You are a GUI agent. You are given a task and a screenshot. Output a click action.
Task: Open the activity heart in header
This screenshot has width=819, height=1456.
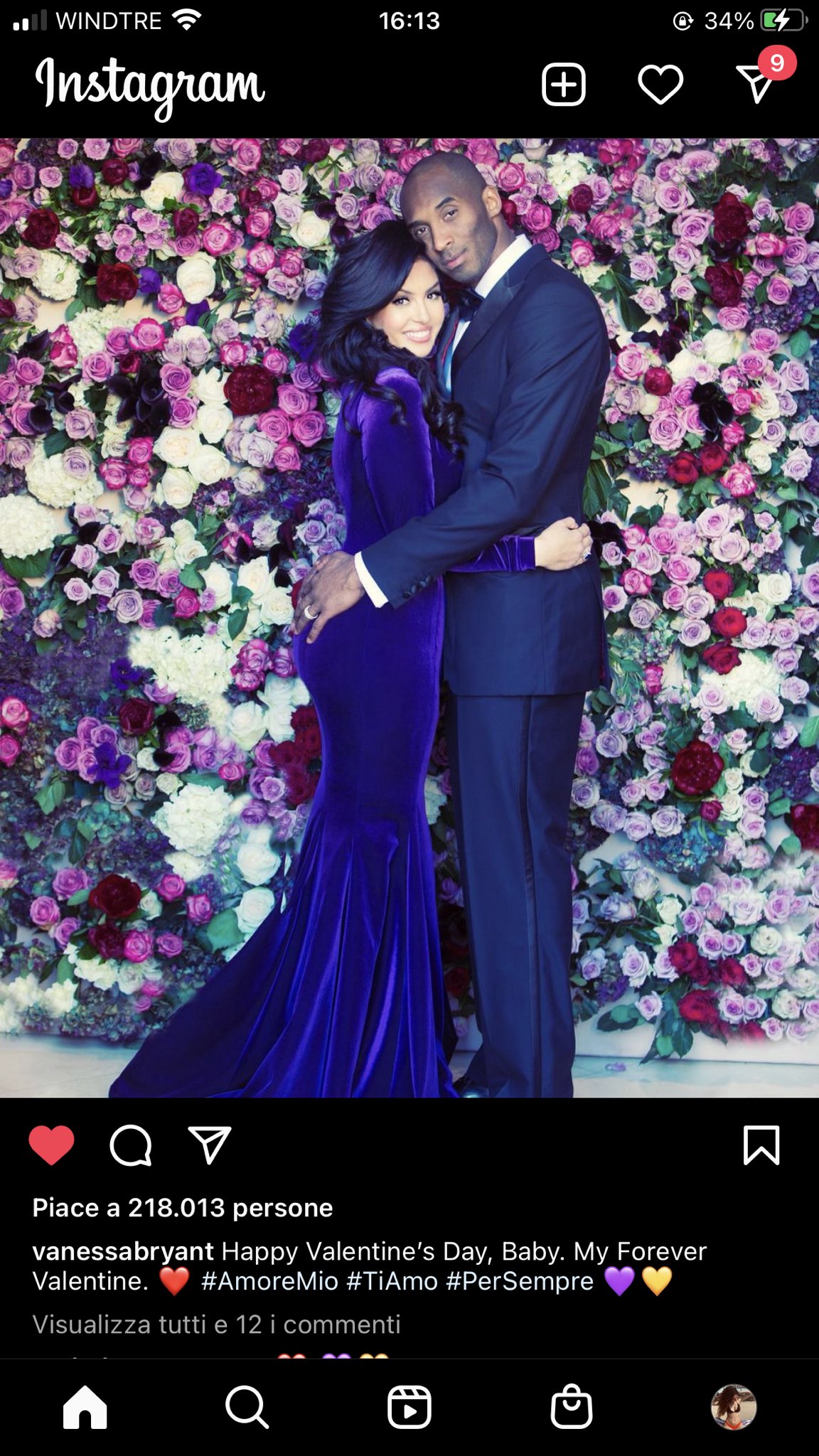660,85
